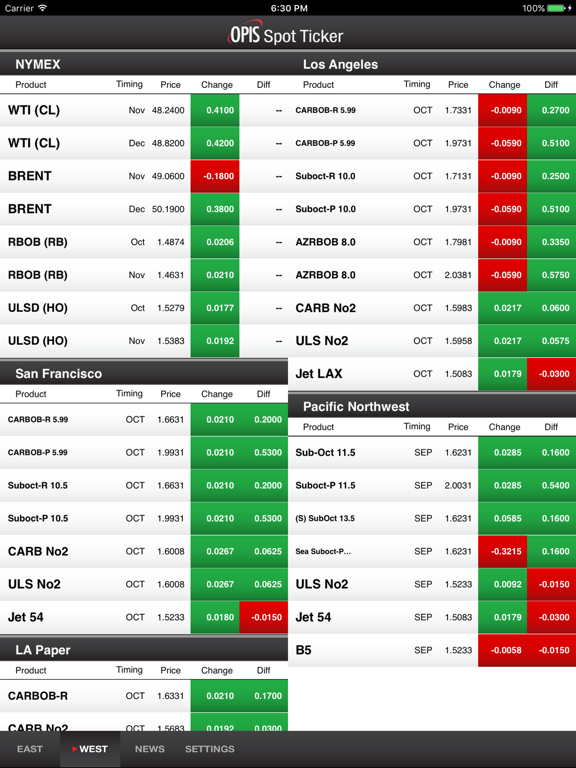Go to the SETTINGS tab
The image size is (576, 768).
[210, 749]
